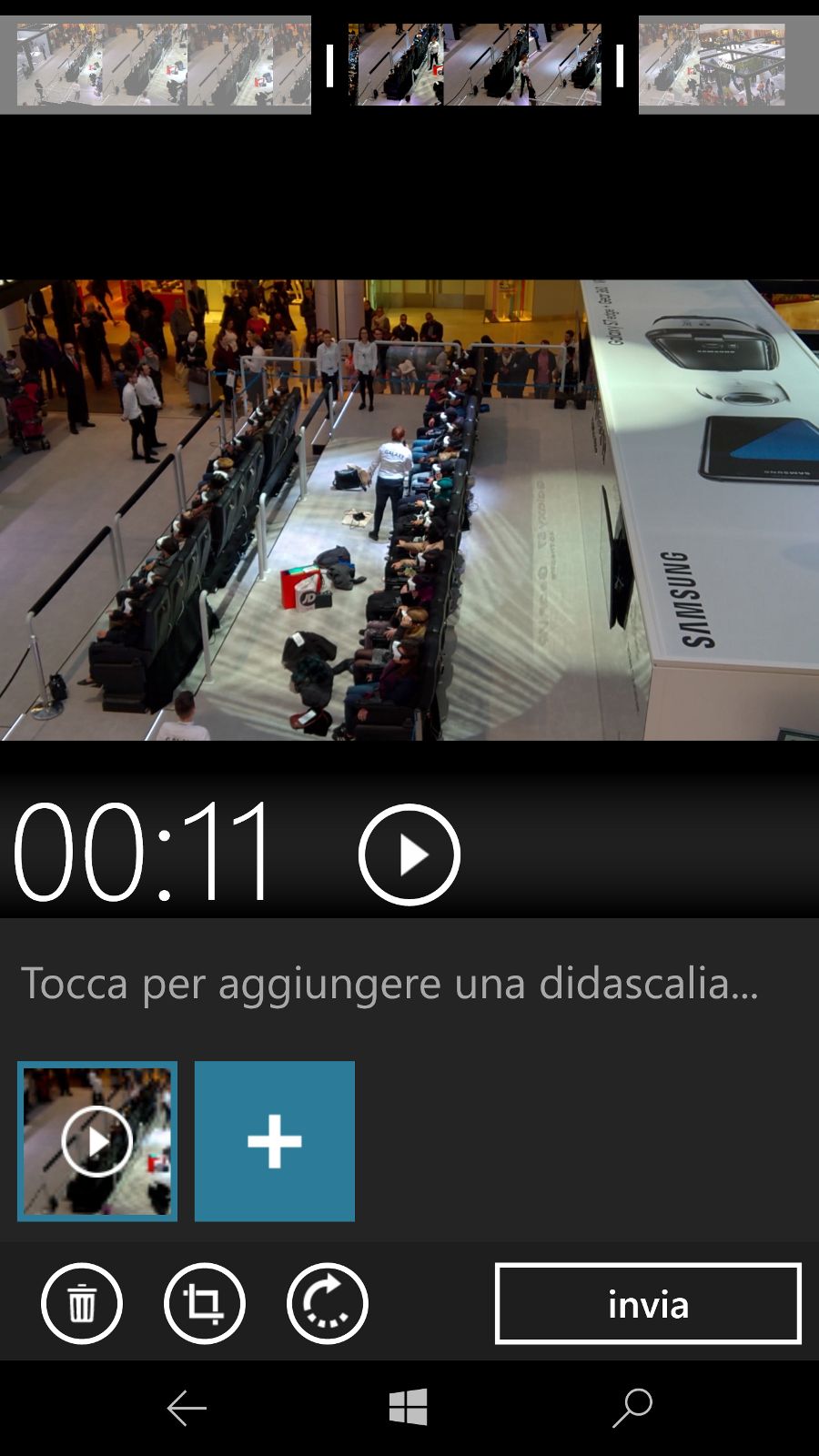
Task: Rotate the video
Action: click(328, 1304)
